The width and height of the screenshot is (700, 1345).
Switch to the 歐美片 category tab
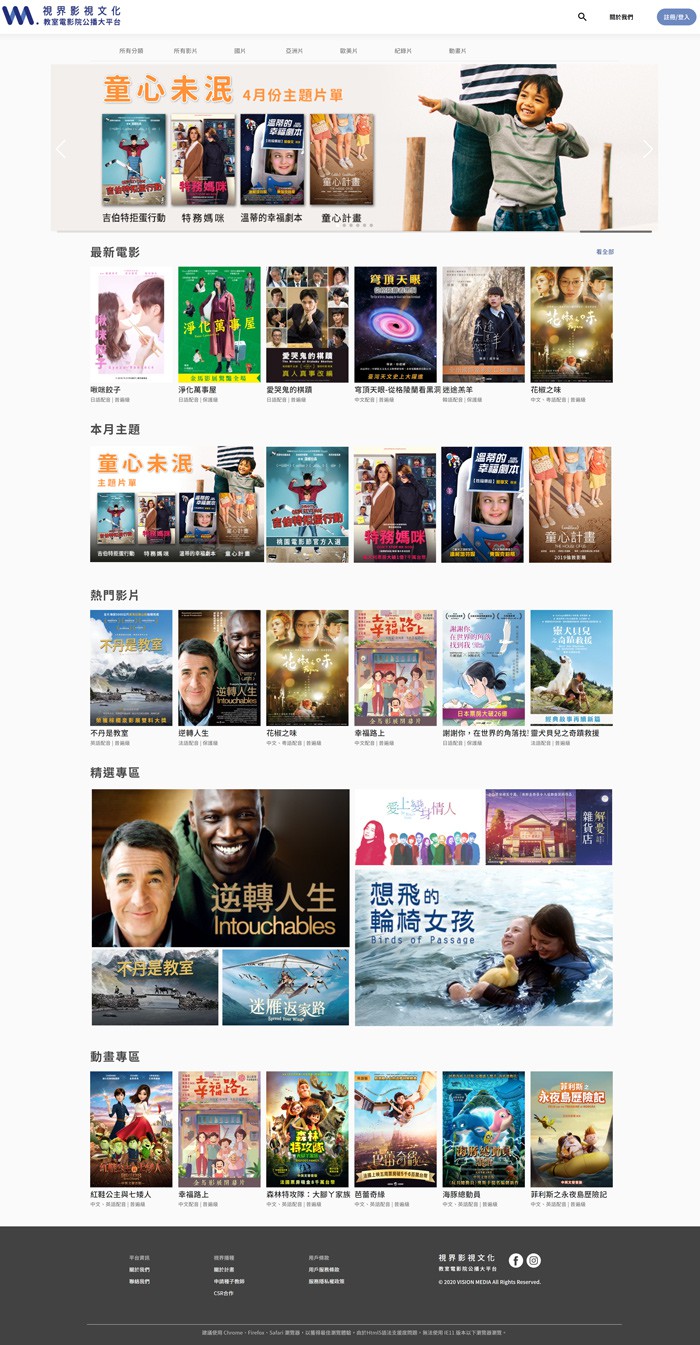[349, 50]
